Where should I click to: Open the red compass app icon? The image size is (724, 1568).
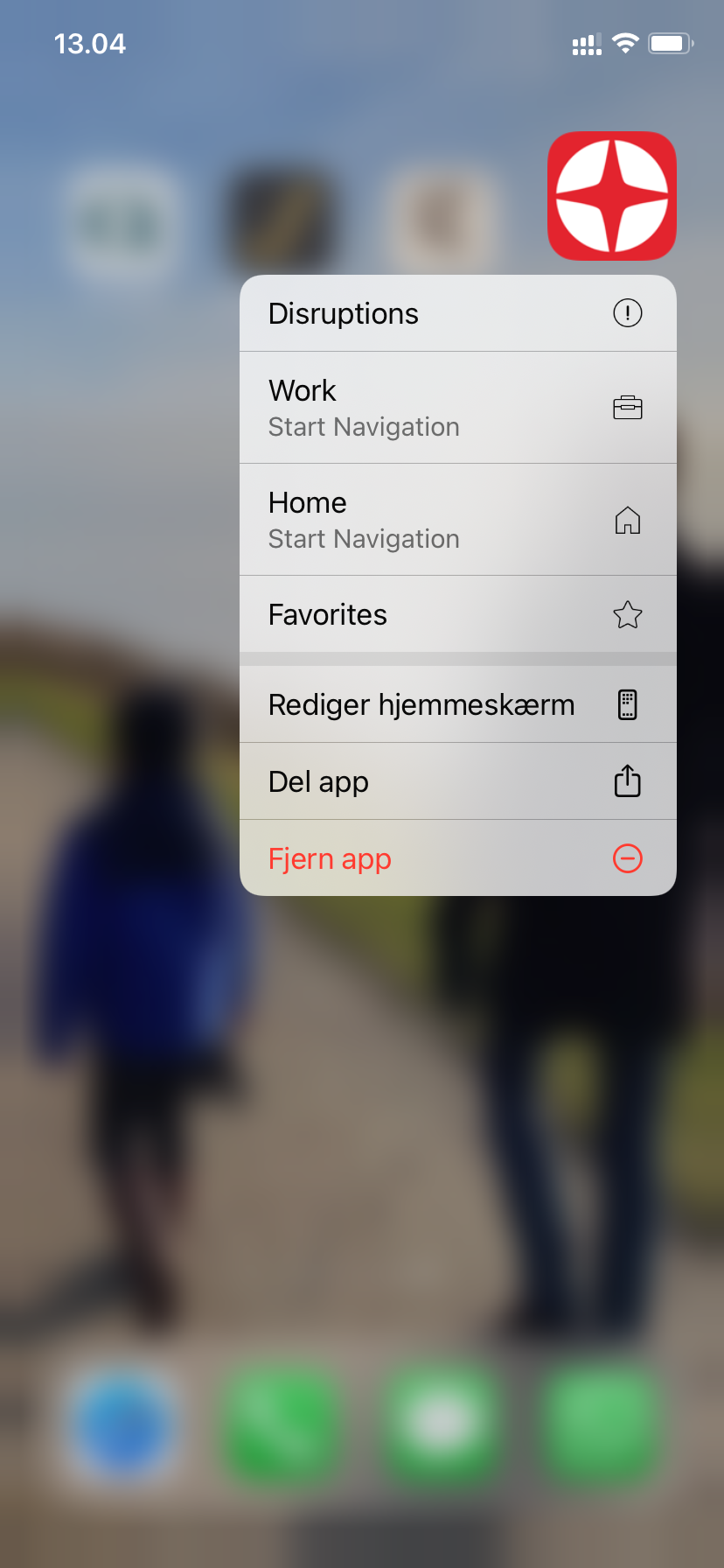[x=612, y=196]
